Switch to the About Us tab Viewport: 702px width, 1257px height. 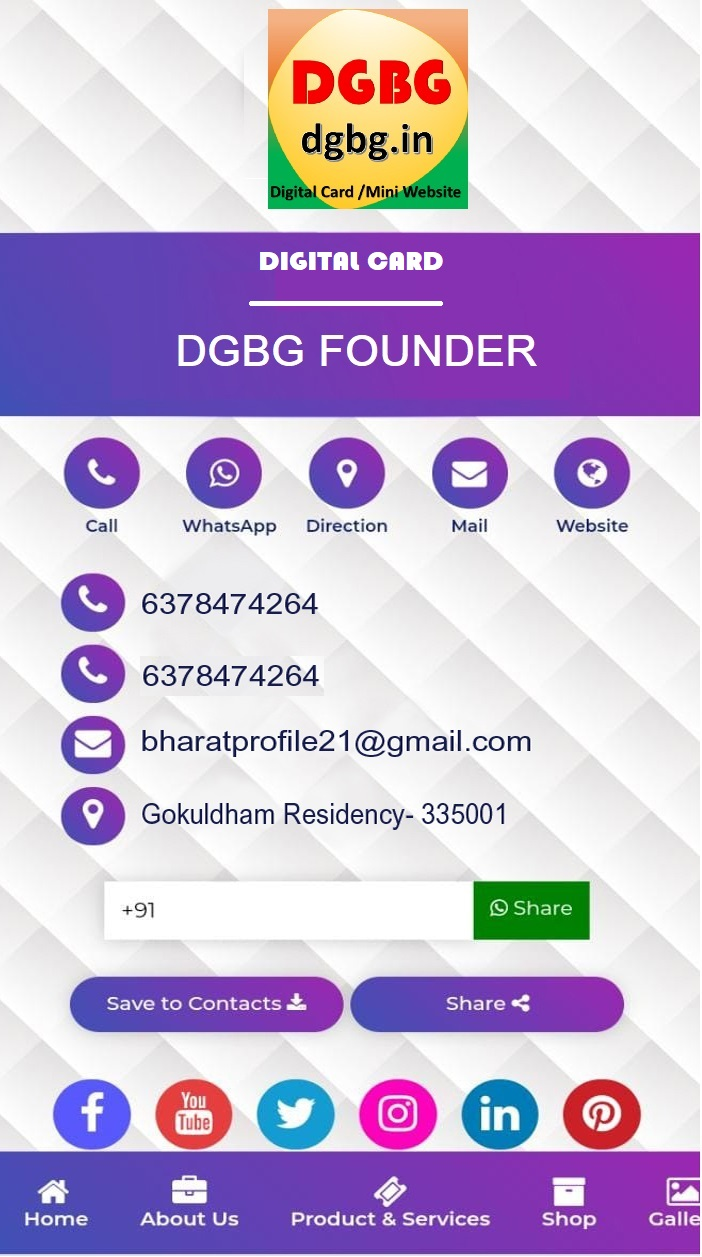click(189, 1203)
